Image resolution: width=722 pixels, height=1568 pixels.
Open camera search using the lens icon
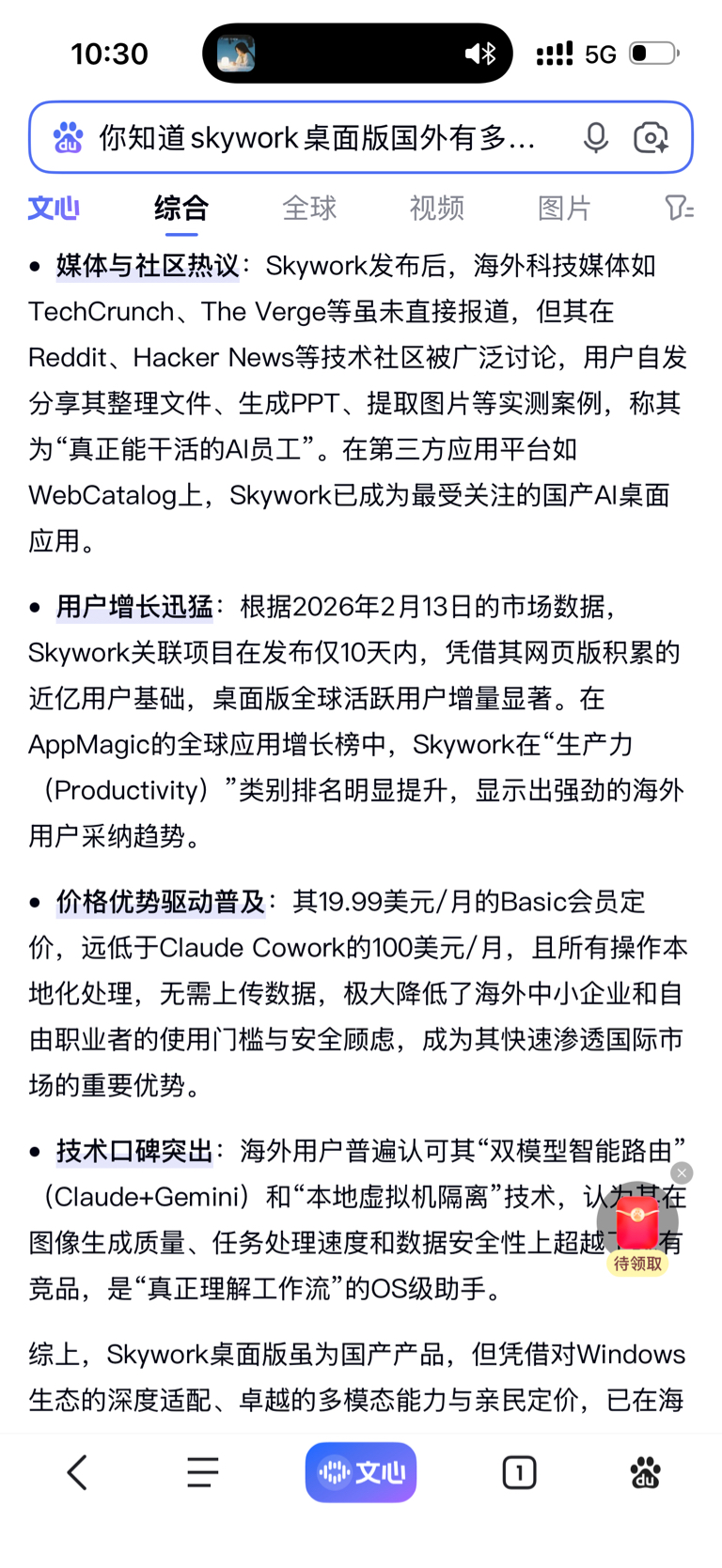click(x=652, y=137)
